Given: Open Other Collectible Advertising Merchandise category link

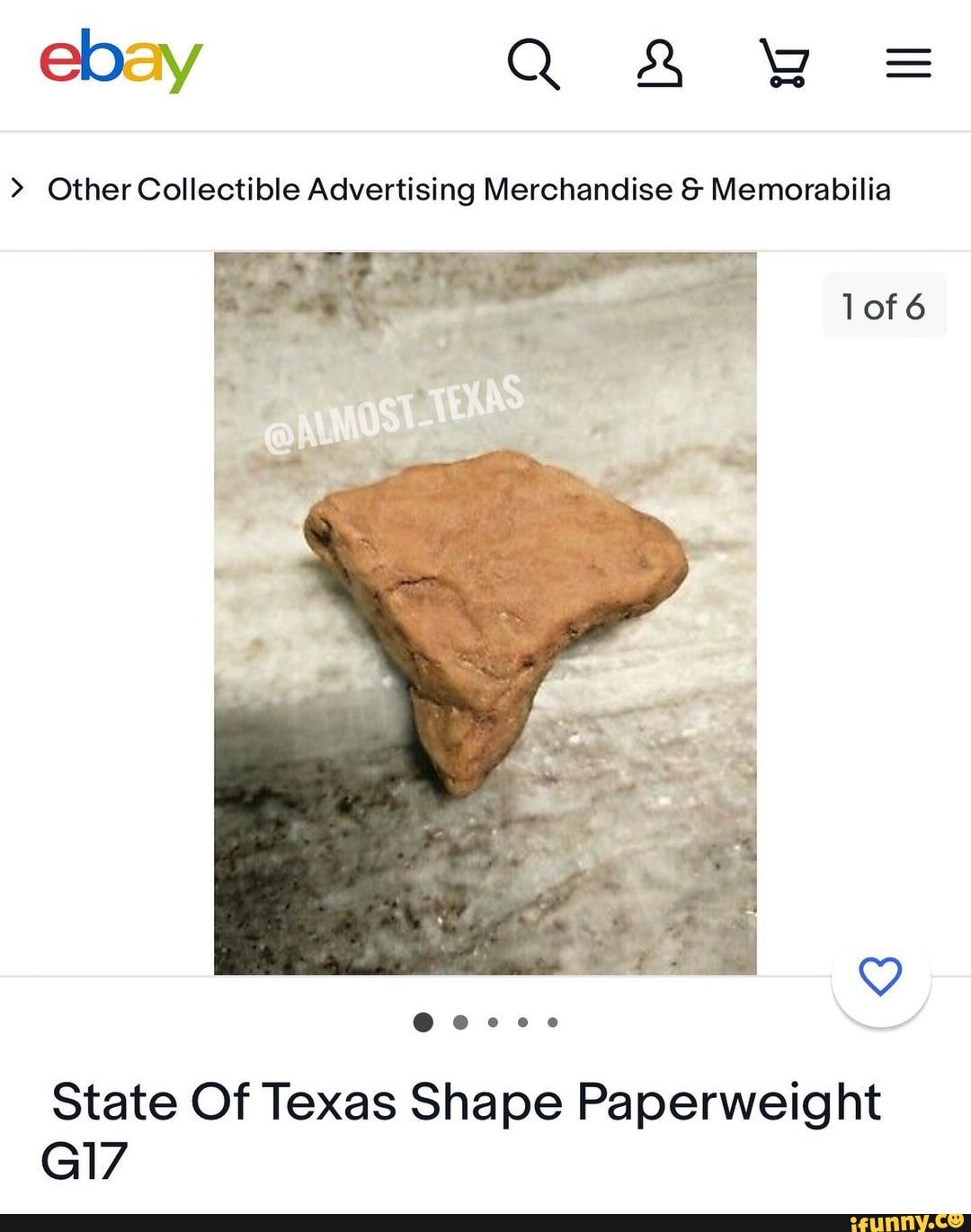Looking at the screenshot, I should click(468, 190).
